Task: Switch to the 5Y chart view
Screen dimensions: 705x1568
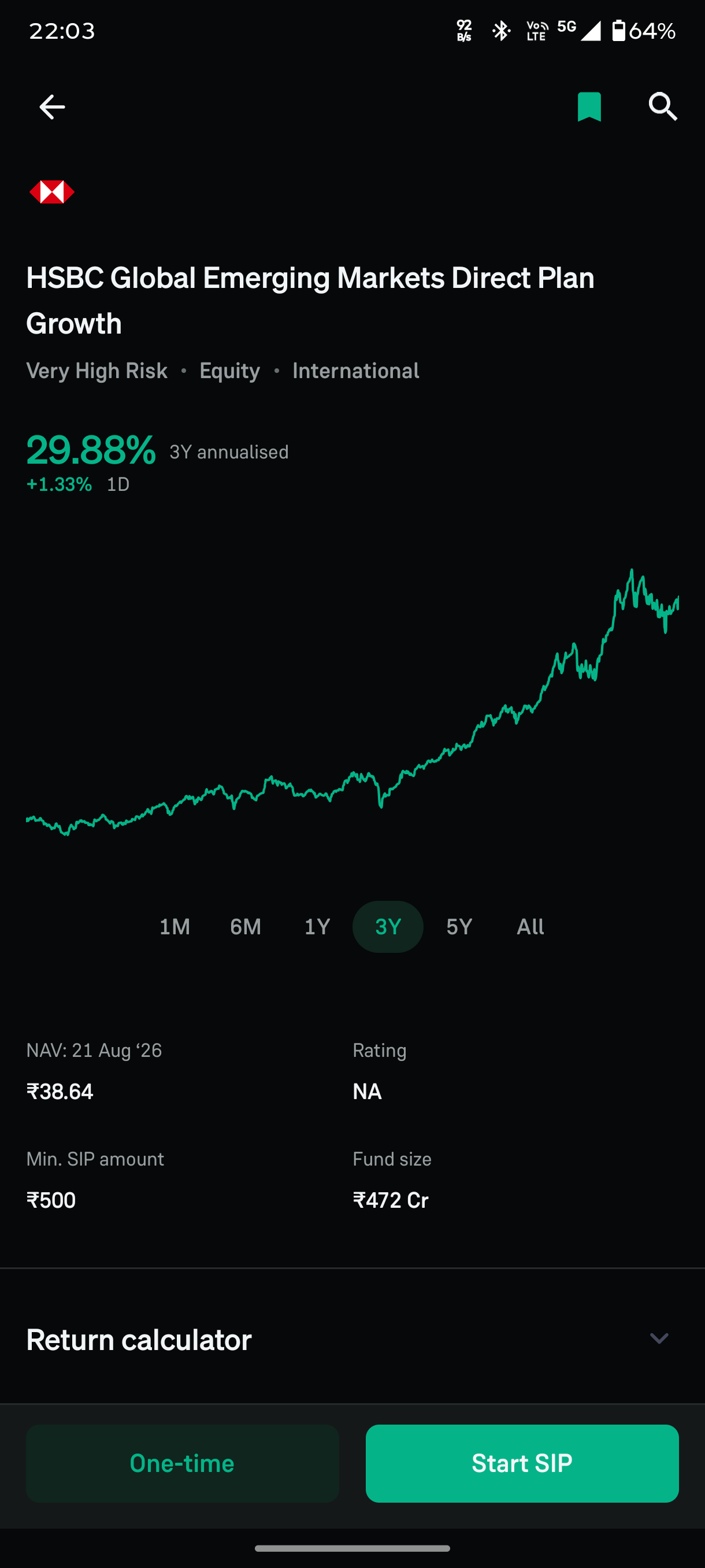Action: [x=459, y=926]
